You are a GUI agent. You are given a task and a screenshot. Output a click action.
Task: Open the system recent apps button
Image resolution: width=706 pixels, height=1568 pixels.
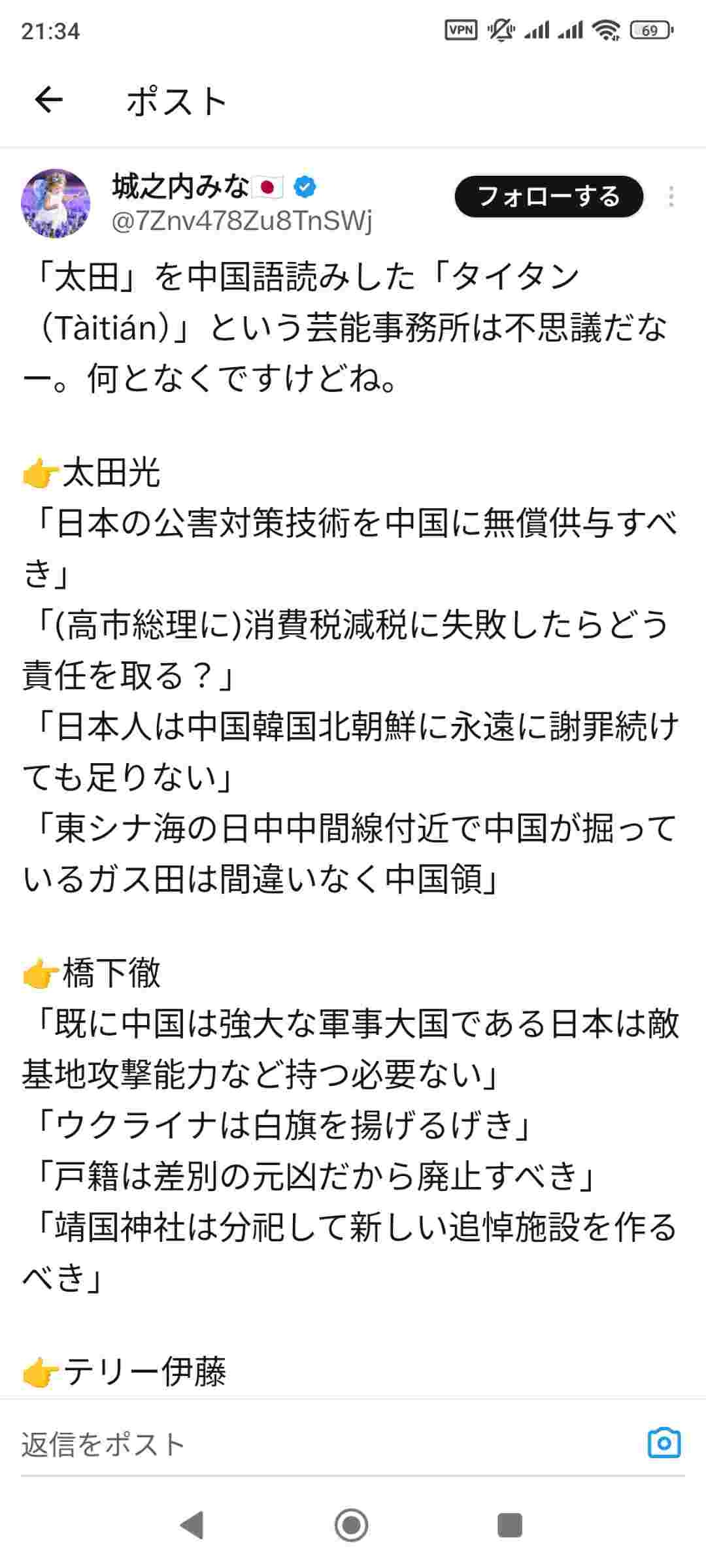510,1526
